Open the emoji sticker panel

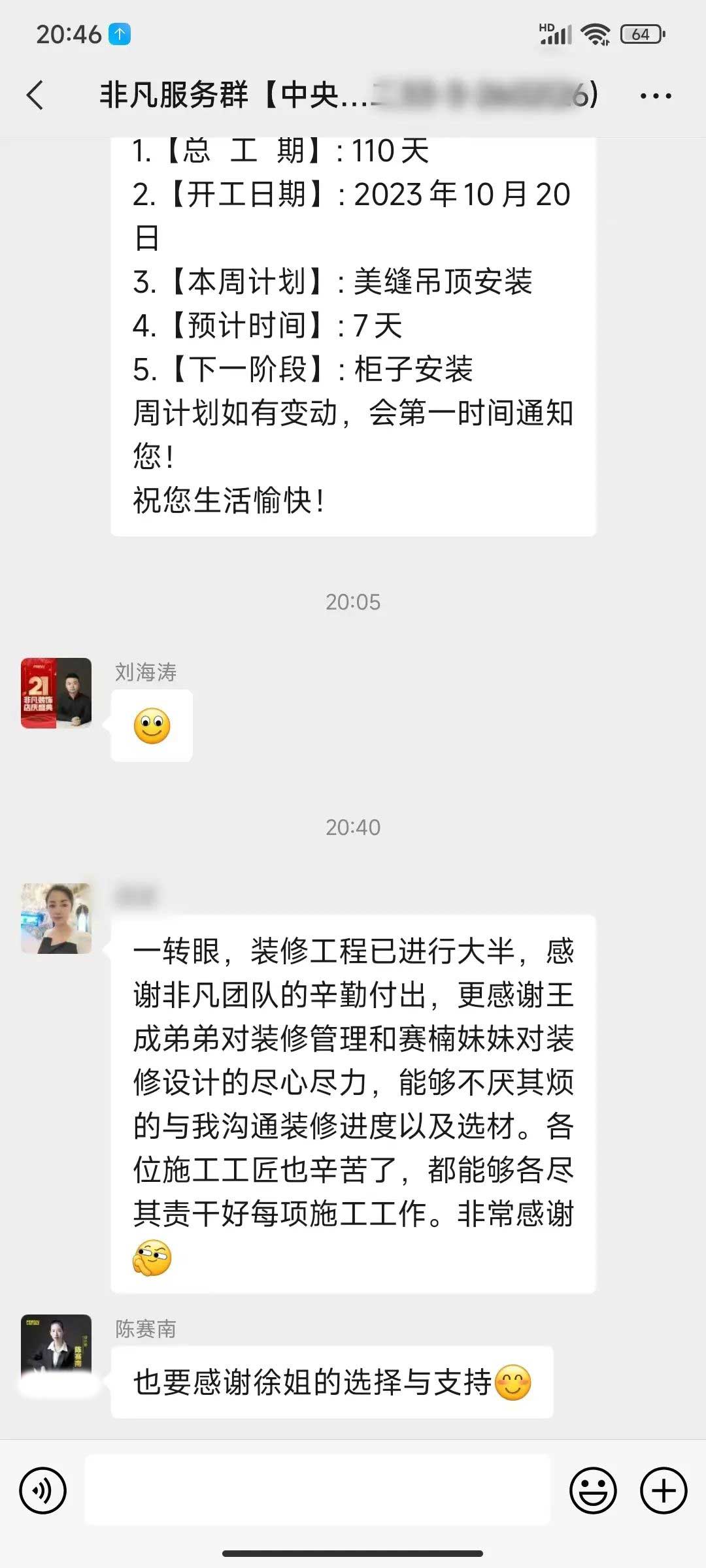tap(593, 1490)
